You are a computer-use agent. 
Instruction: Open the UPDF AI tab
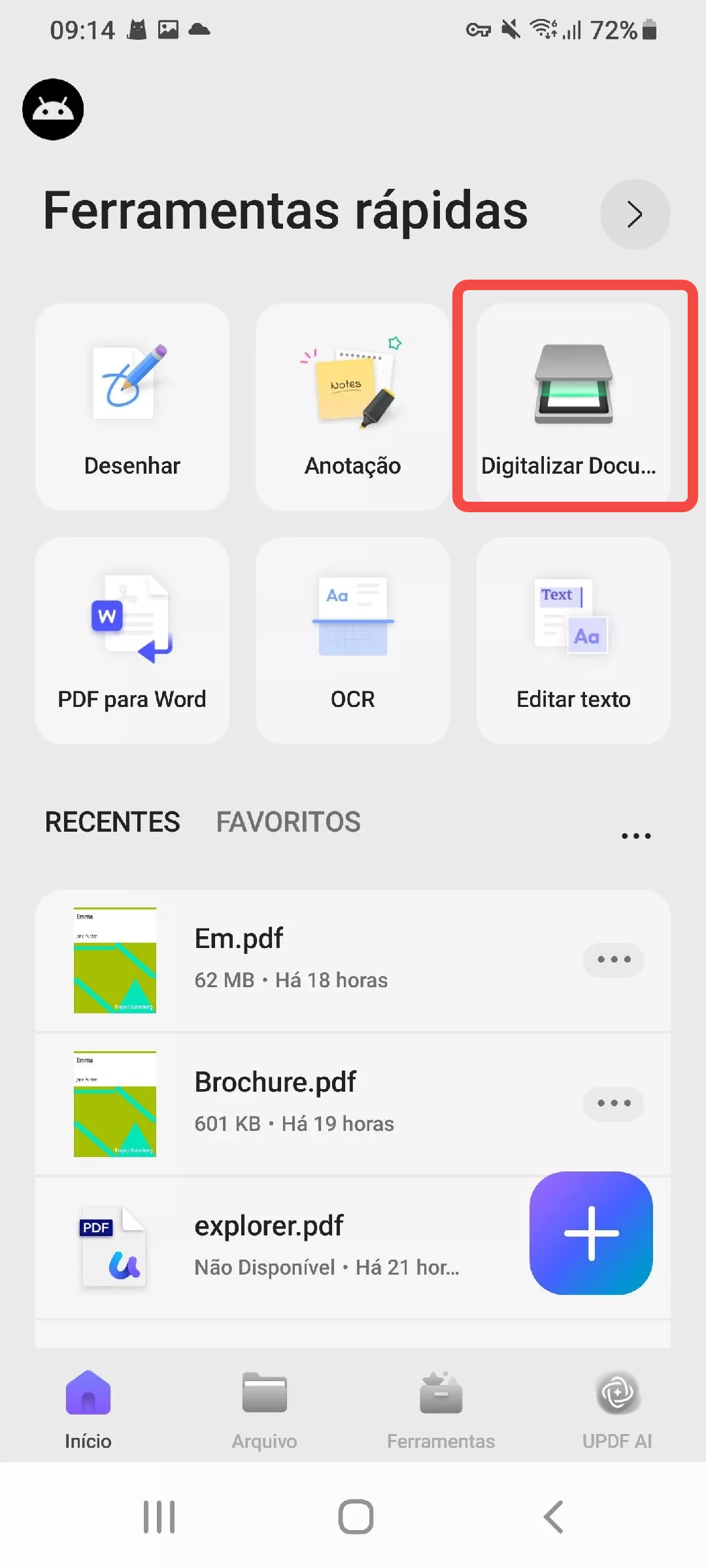tap(617, 1411)
